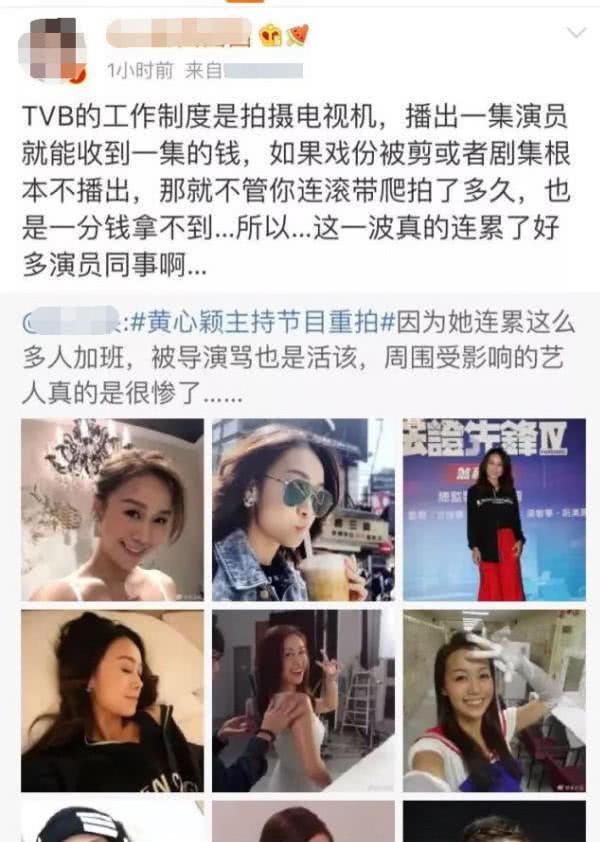Viewport: 600px width, 842px height.
Task: Expand the post options chevron
Action: click(575, 33)
